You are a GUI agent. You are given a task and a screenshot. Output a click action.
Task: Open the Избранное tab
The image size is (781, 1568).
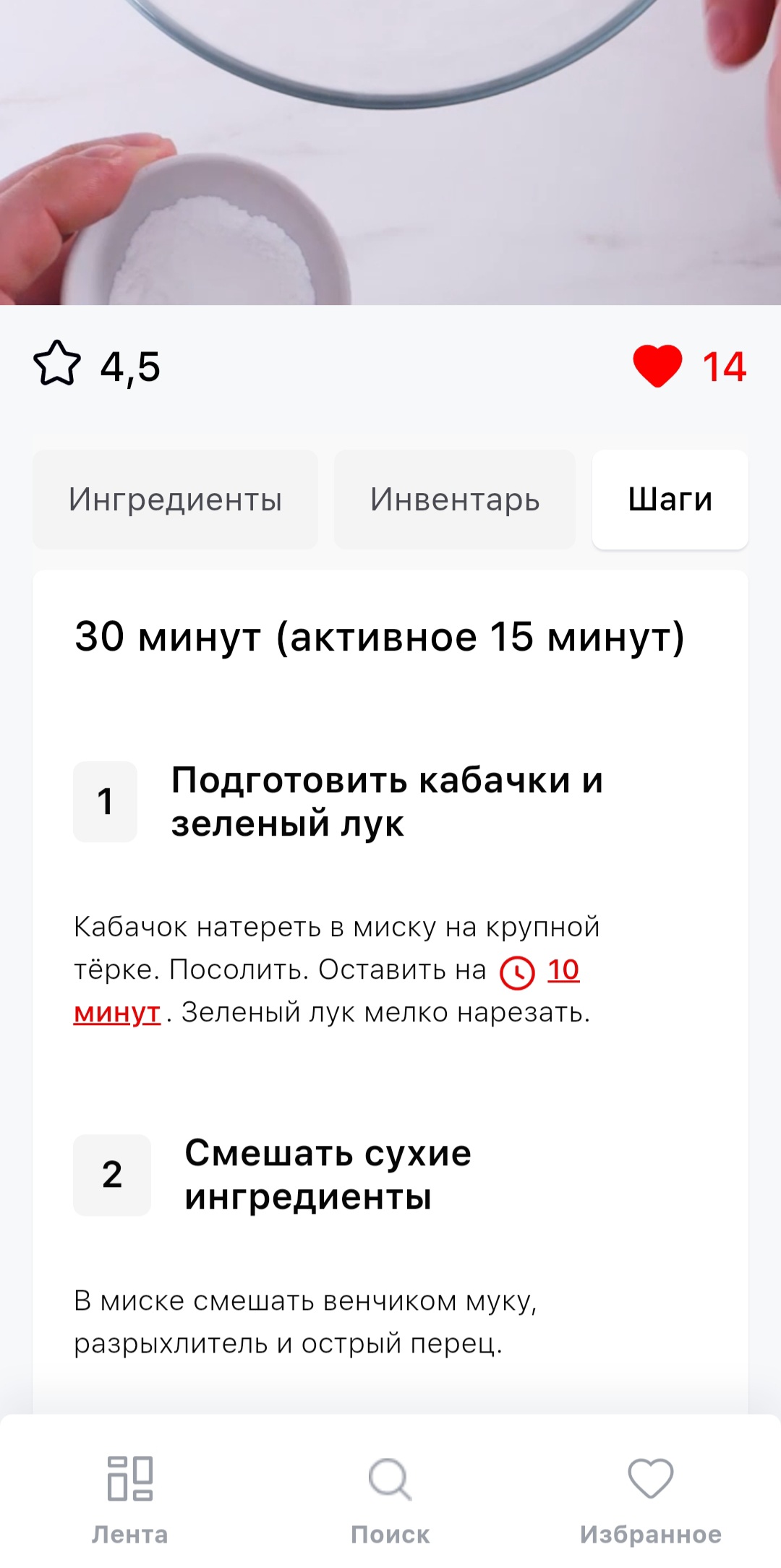[x=650, y=1497]
